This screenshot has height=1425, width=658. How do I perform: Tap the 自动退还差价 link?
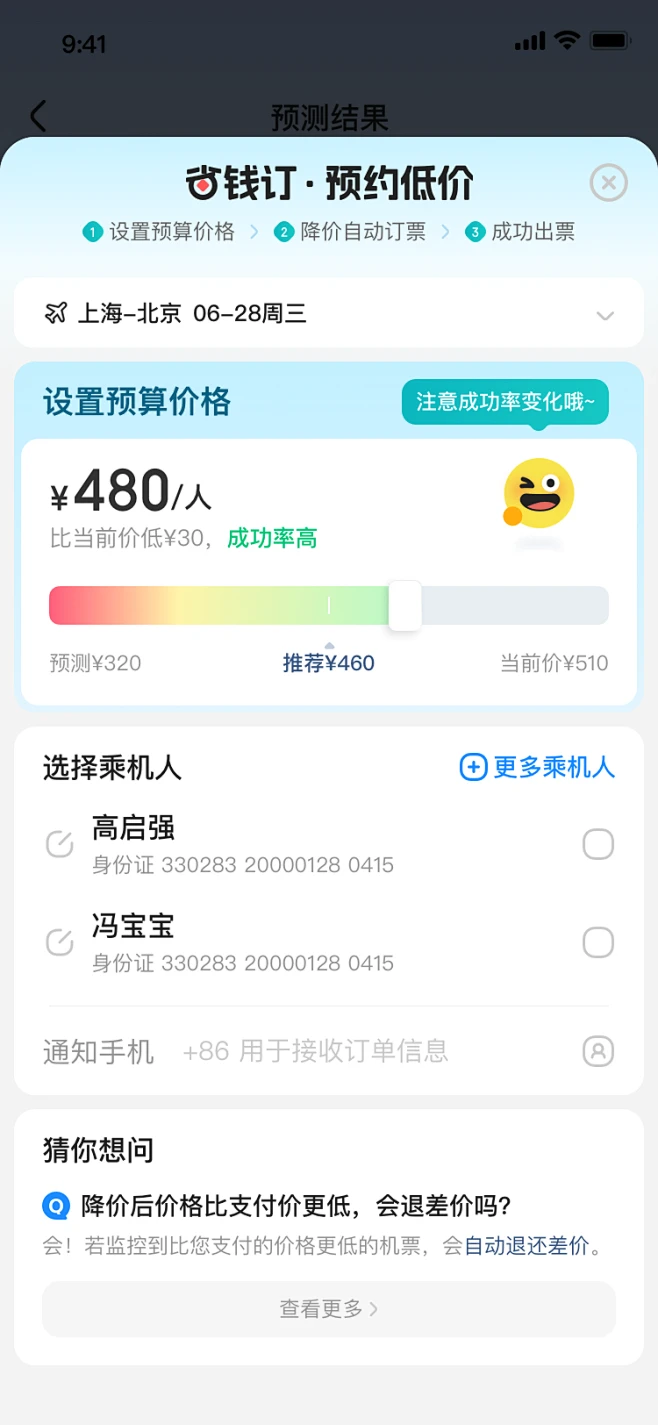(527, 1246)
